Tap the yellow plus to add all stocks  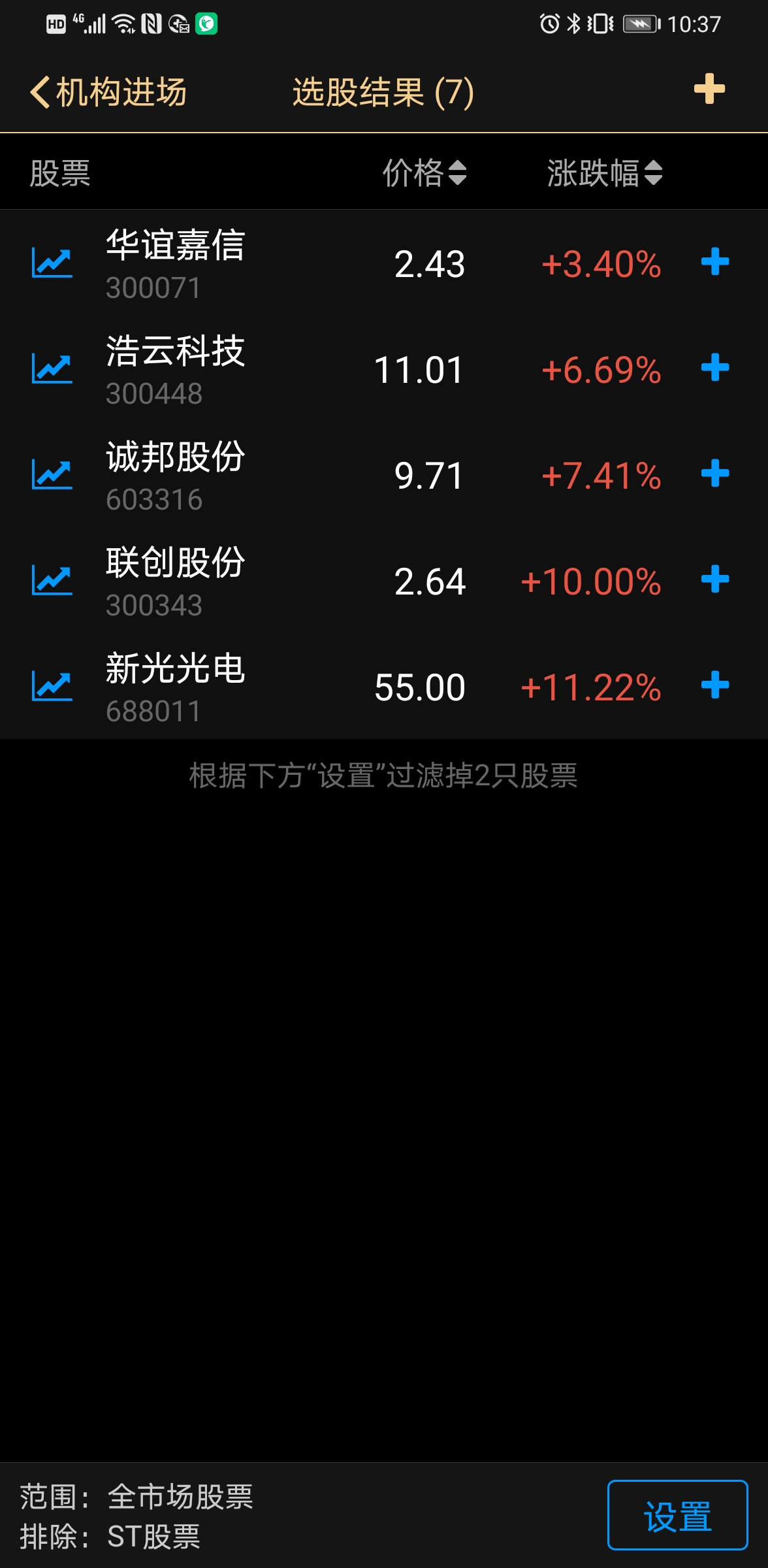(x=709, y=90)
